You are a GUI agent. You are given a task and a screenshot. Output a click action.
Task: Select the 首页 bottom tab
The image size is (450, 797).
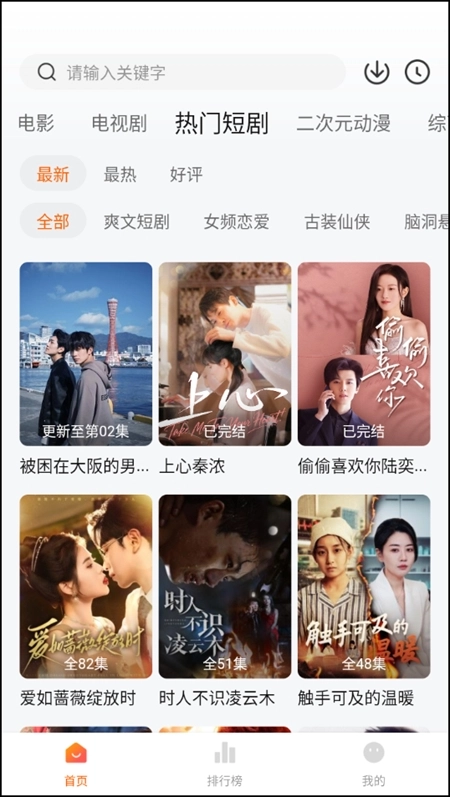coord(76,764)
